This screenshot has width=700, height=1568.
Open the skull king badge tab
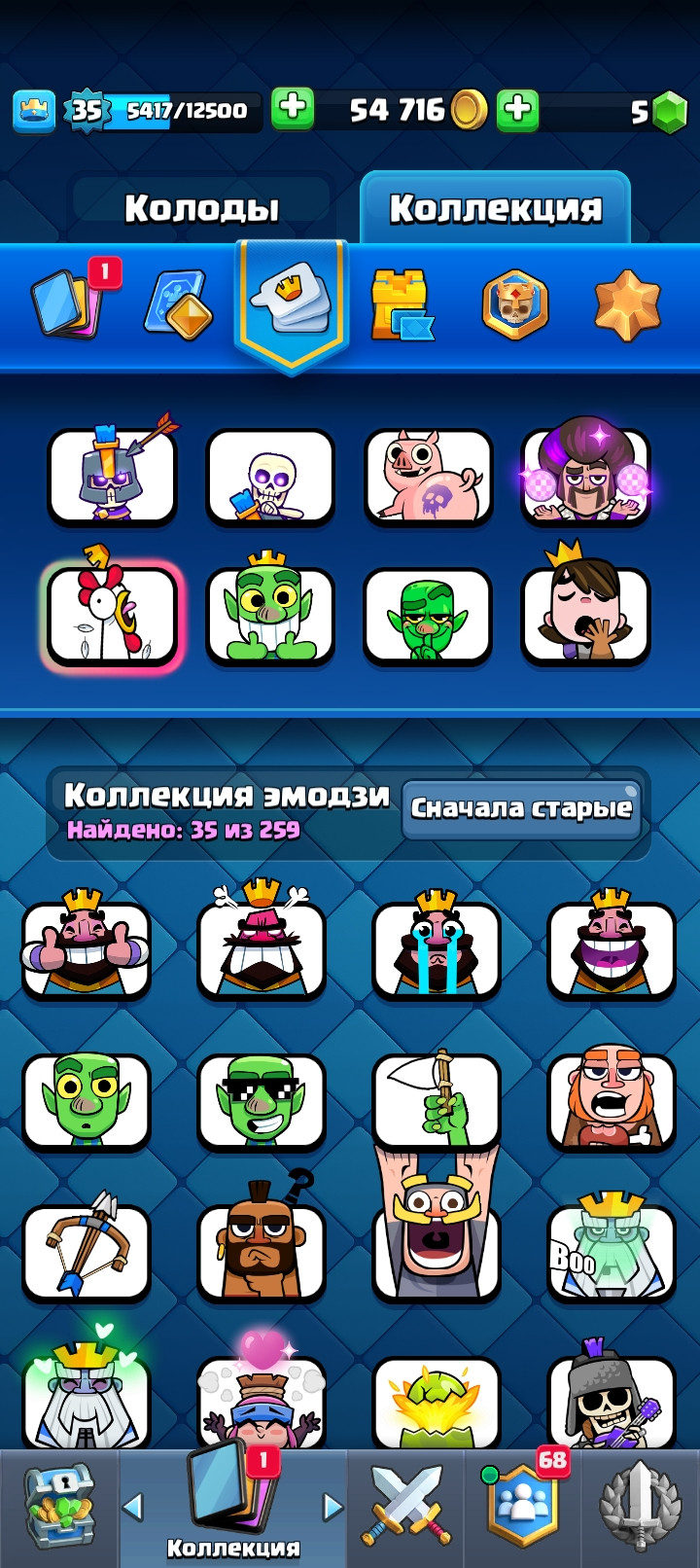pos(514,304)
